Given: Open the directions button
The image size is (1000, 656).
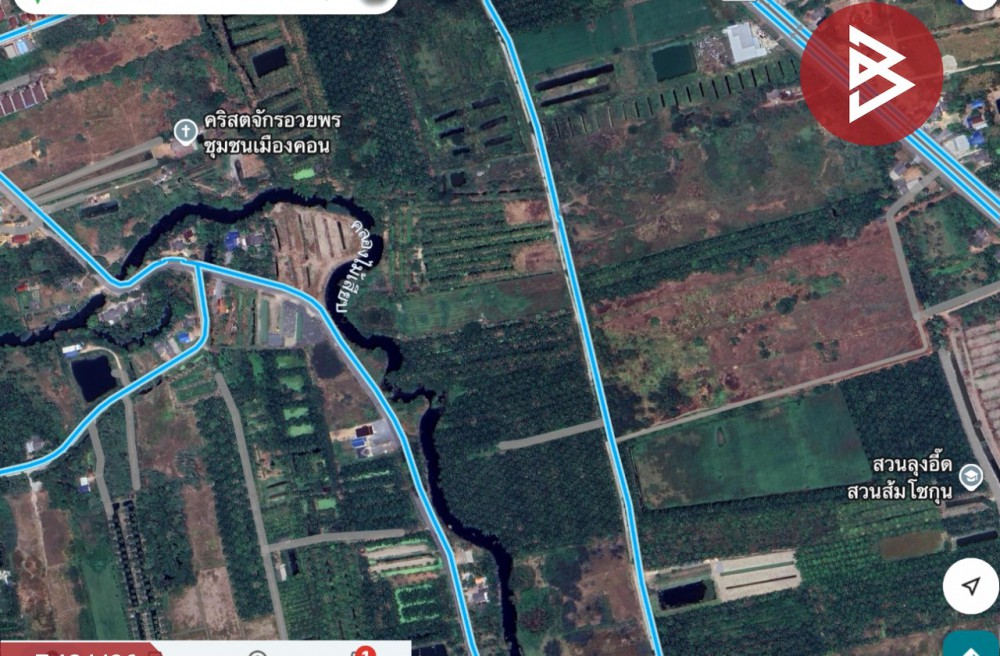Looking at the screenshot, I should click(x=972, y=645).
